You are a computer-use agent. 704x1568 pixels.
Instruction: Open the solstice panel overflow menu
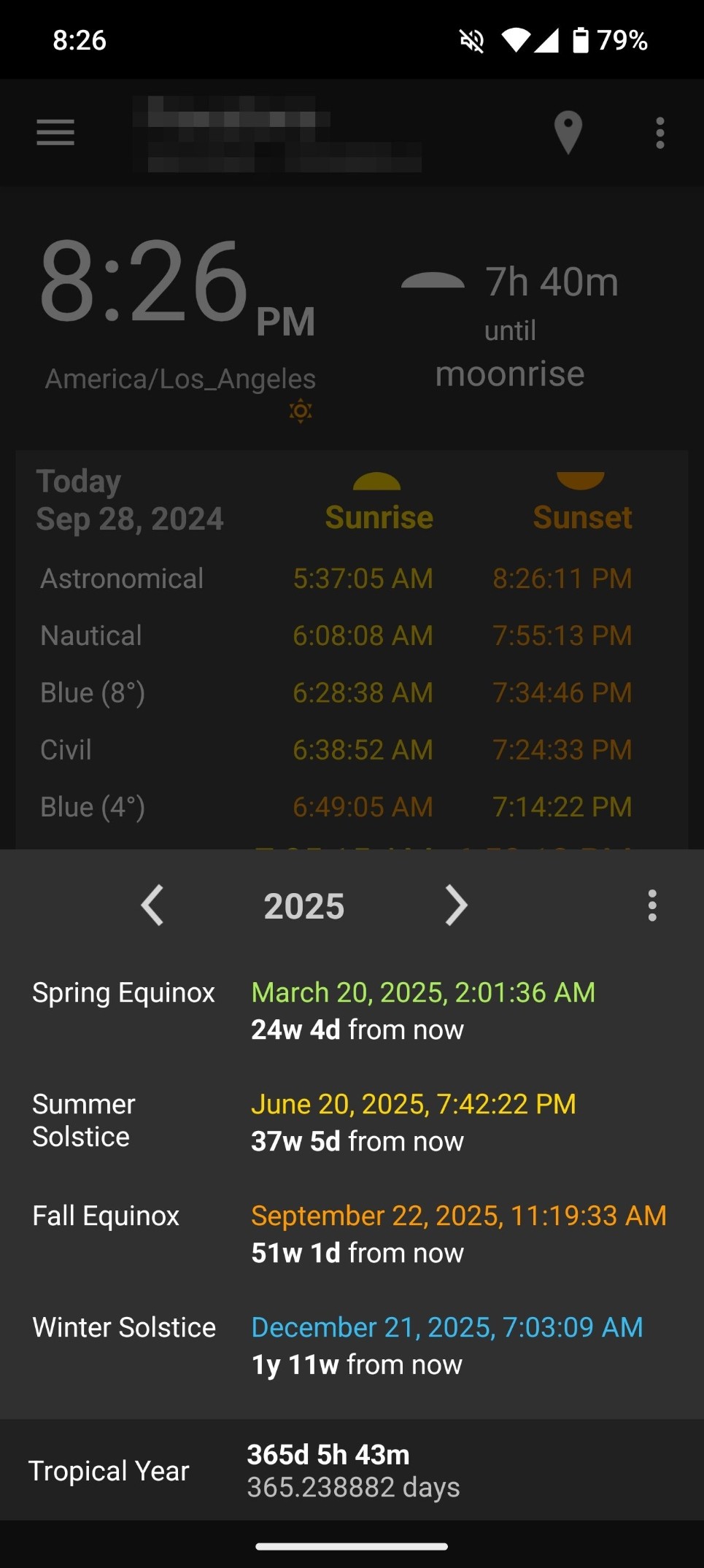pyautogui.click(x=652, y=905)
